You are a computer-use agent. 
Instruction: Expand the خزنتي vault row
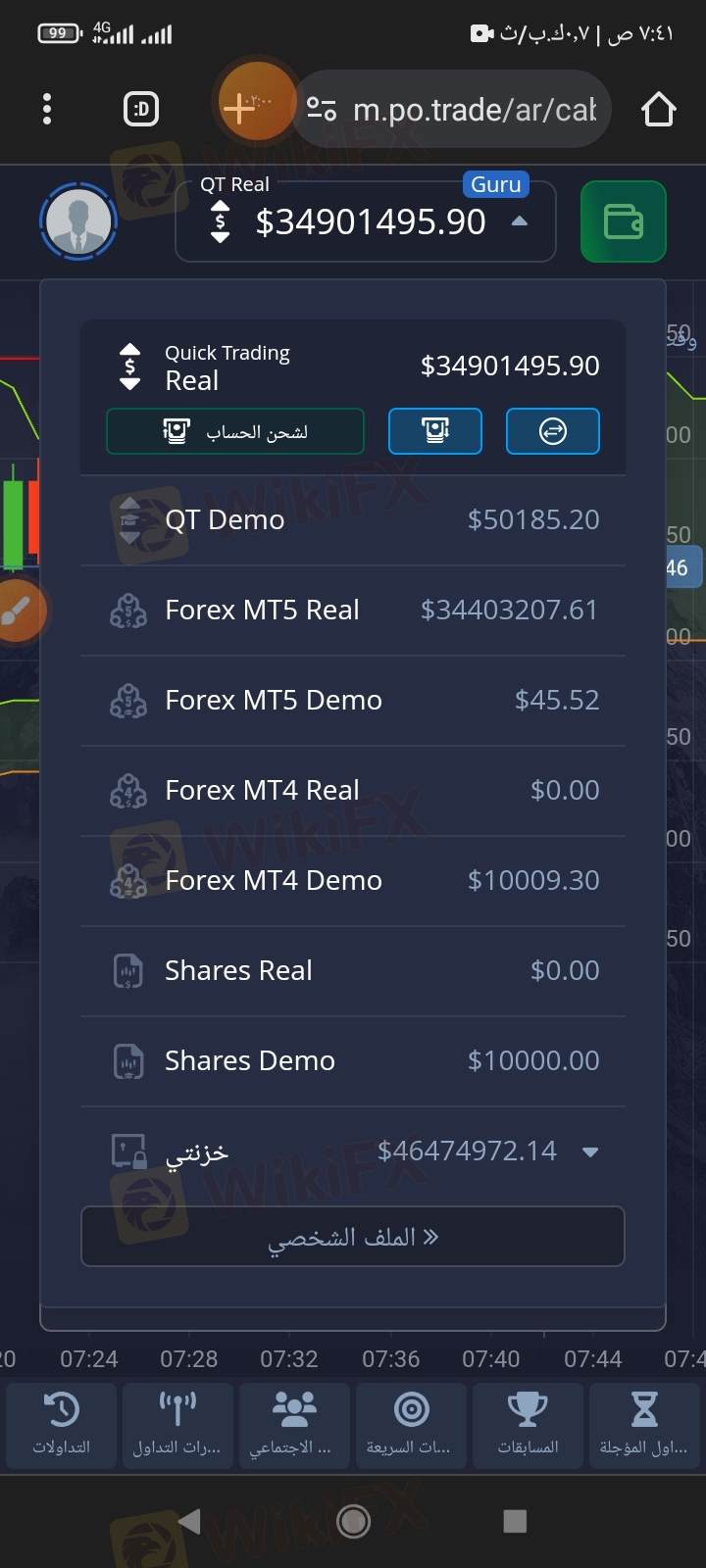click(353, 1151)
